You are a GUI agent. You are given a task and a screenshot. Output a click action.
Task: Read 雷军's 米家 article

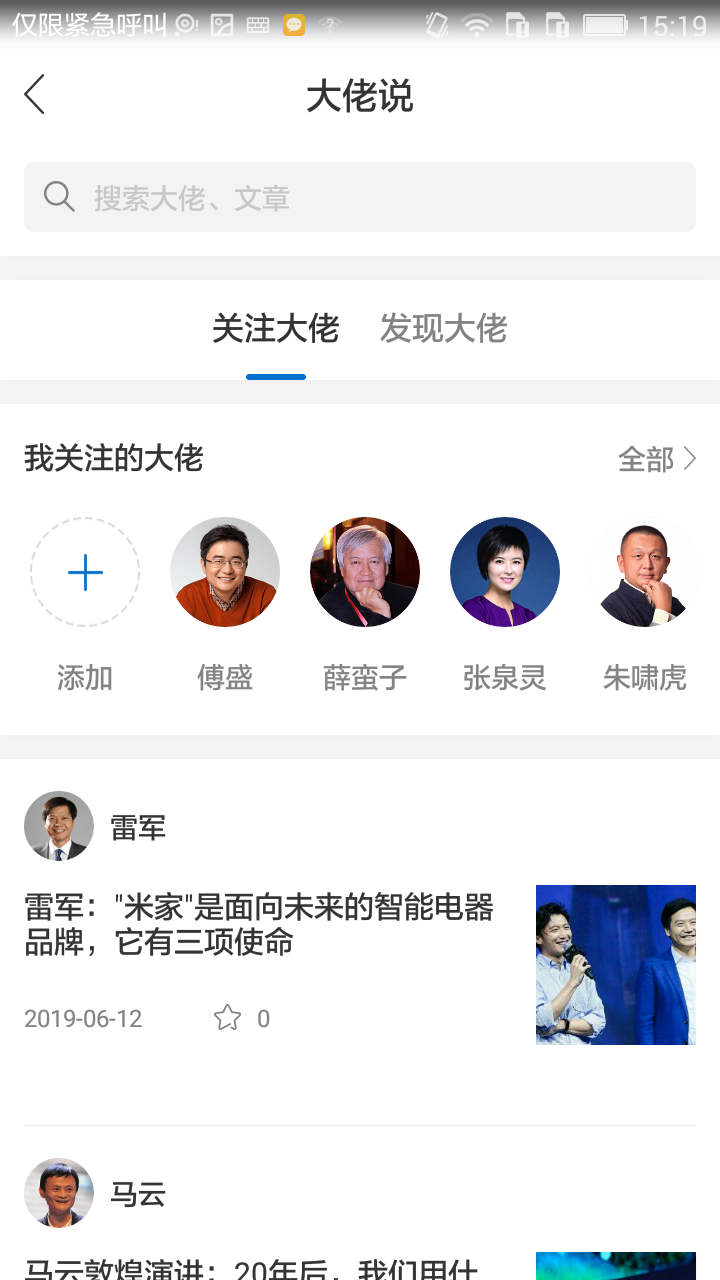pos(260,925)
